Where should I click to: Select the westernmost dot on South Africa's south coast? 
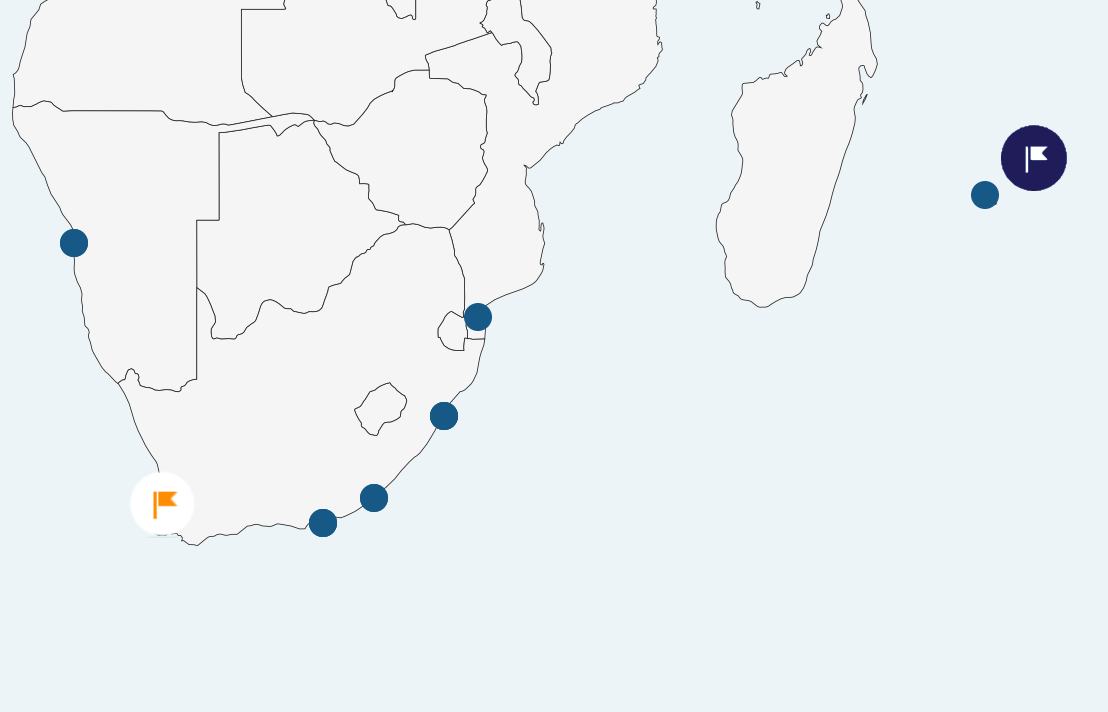[x=323, y=523]
